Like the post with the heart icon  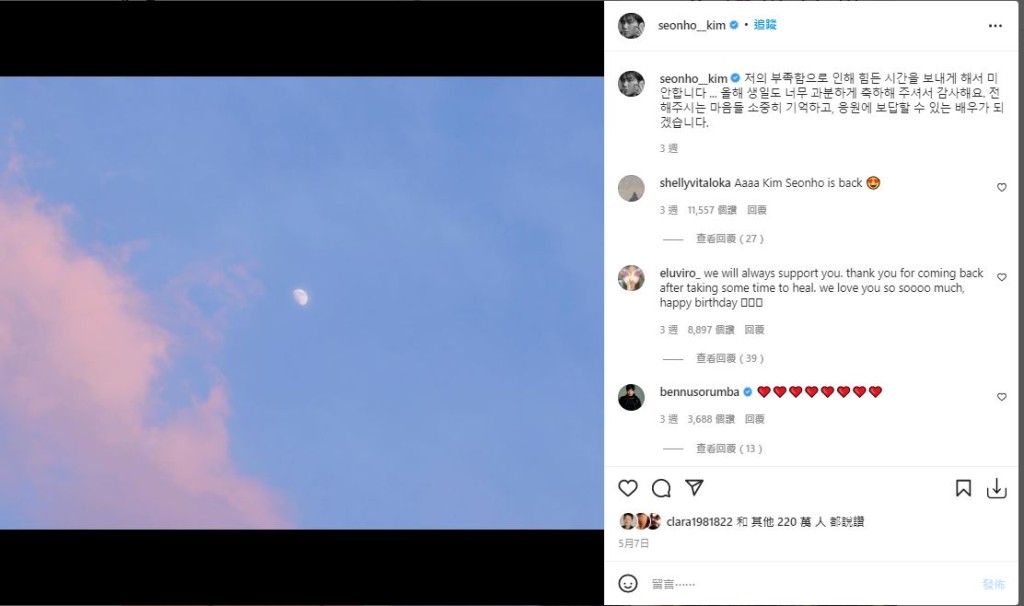coord(628,488)
